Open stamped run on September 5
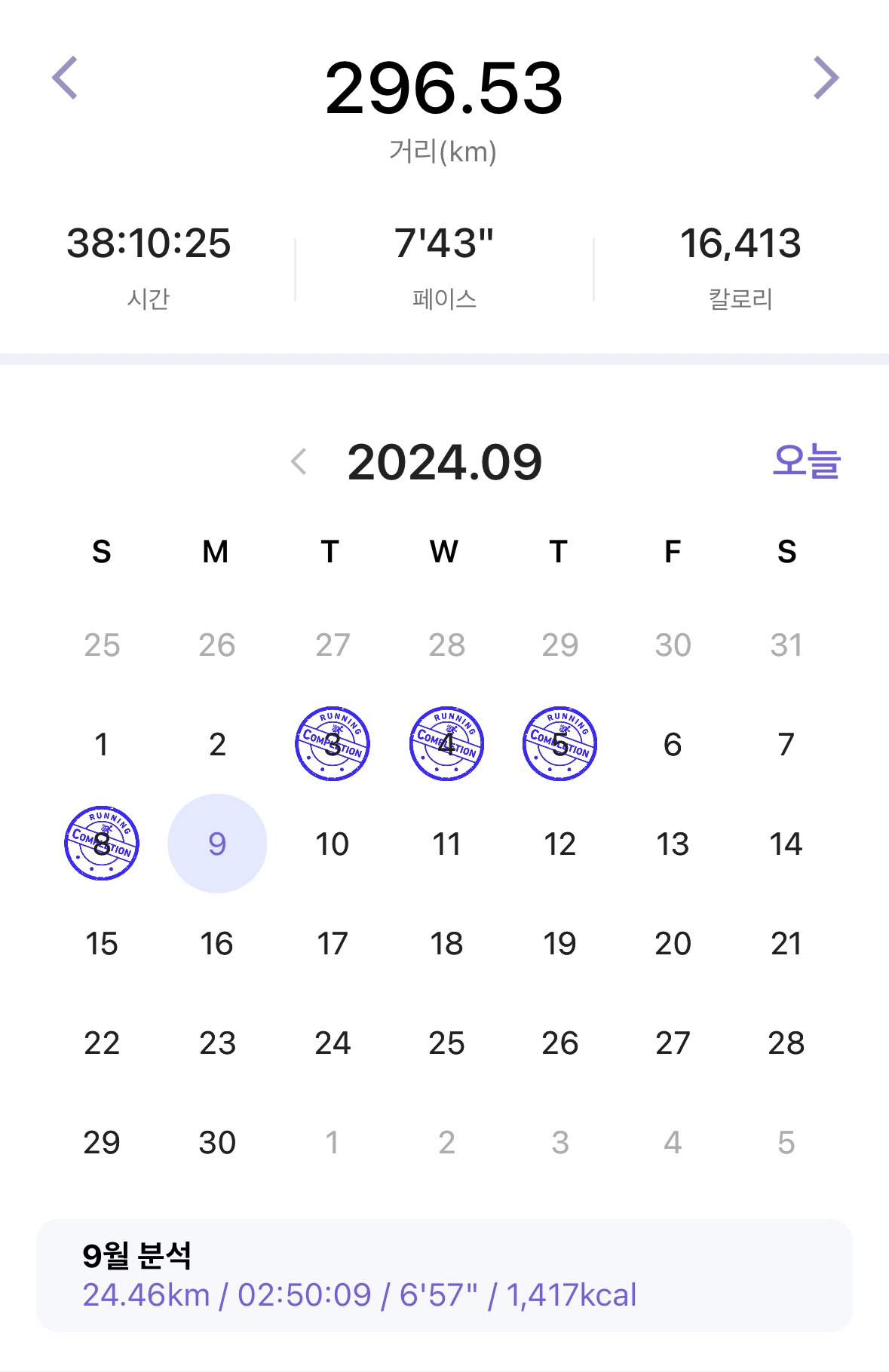The width and height of the screenshot is (889, 1372). click(559, 744)
